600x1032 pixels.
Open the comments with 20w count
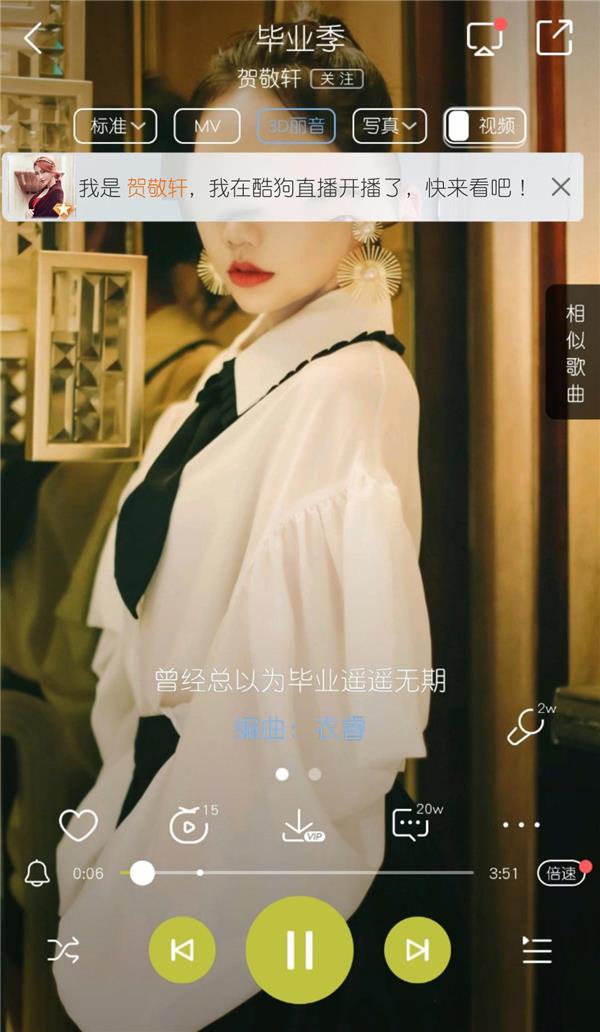[x=411, y=825]
